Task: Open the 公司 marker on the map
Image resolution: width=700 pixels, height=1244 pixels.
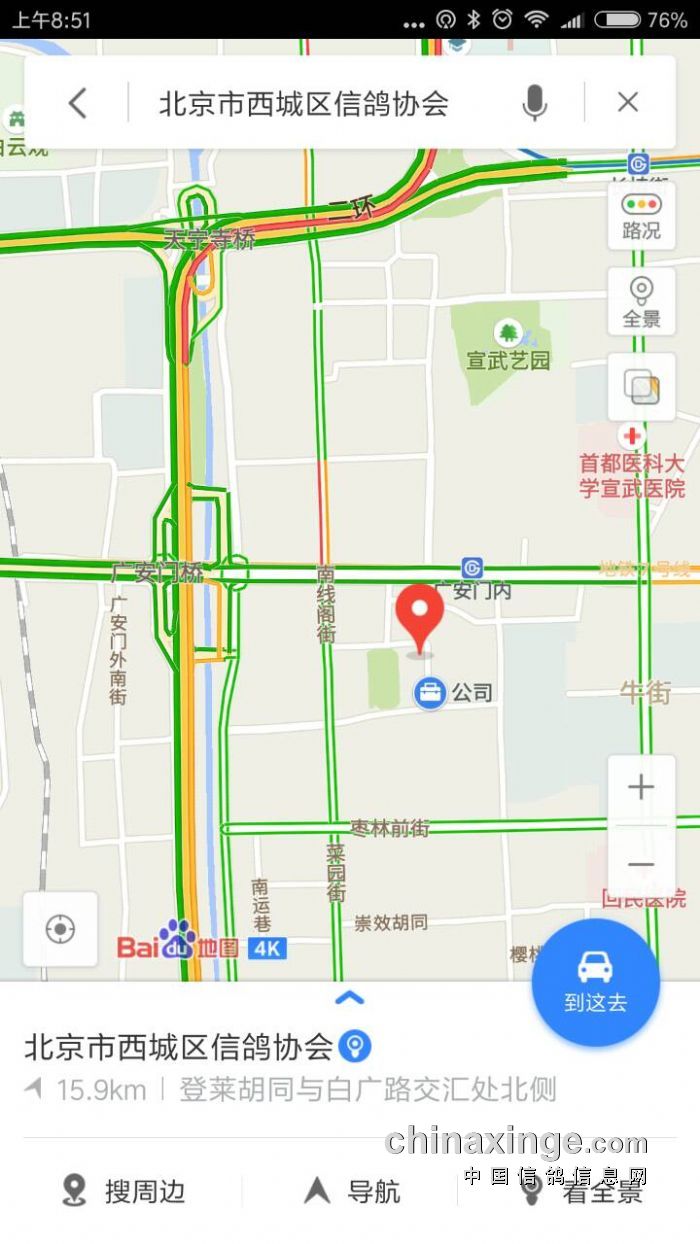Action: tap(432, 692)
